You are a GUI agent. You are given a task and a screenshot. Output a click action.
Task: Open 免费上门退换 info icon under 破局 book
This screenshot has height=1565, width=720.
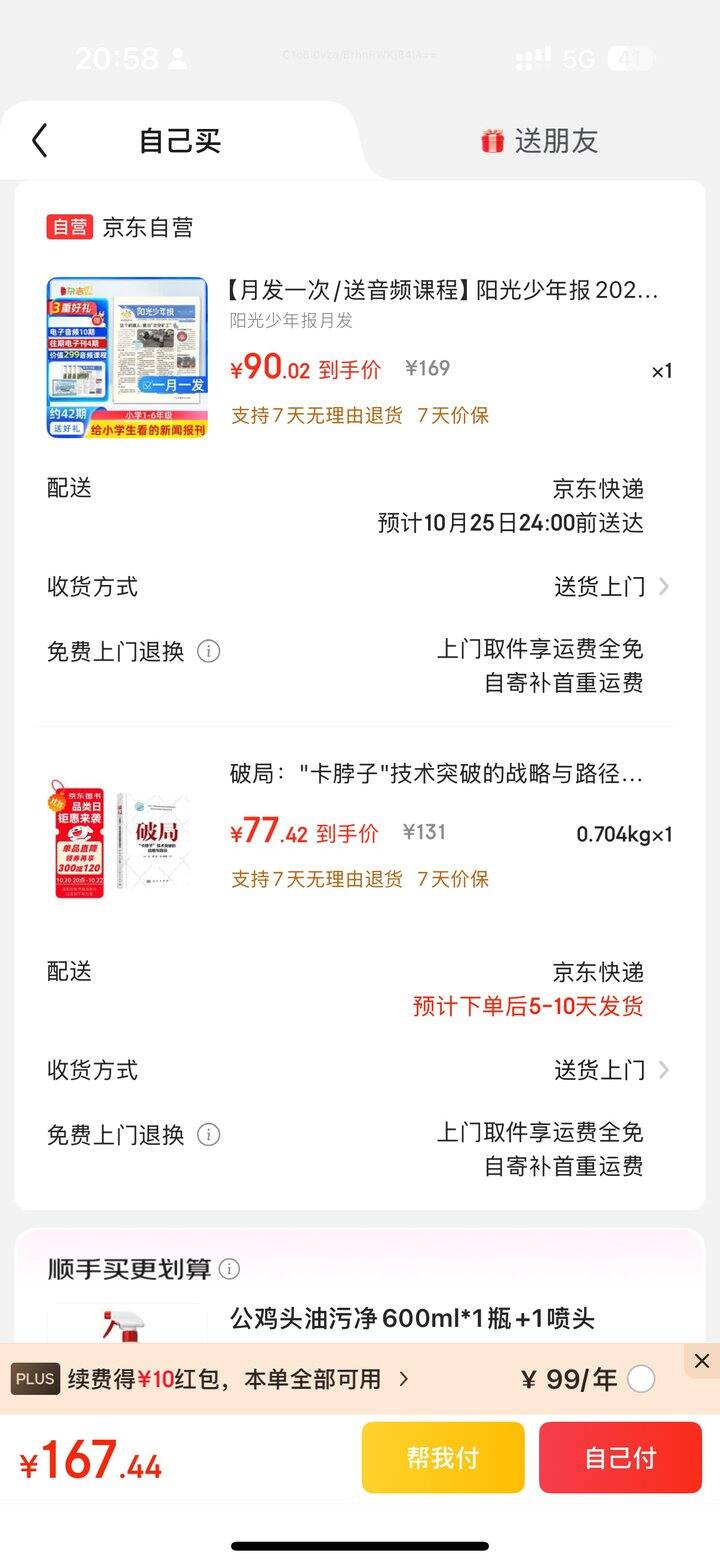(x=208, y=1135)
